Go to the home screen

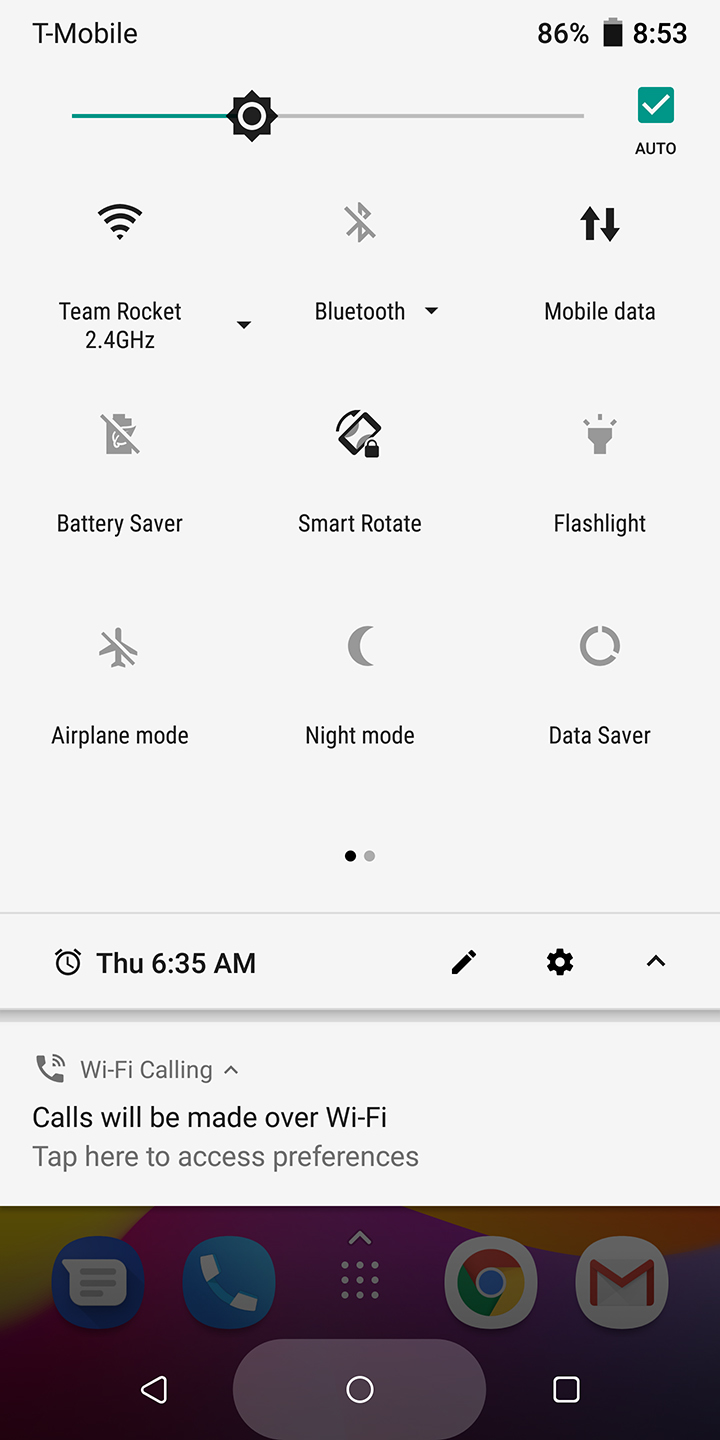[360, 1389]
